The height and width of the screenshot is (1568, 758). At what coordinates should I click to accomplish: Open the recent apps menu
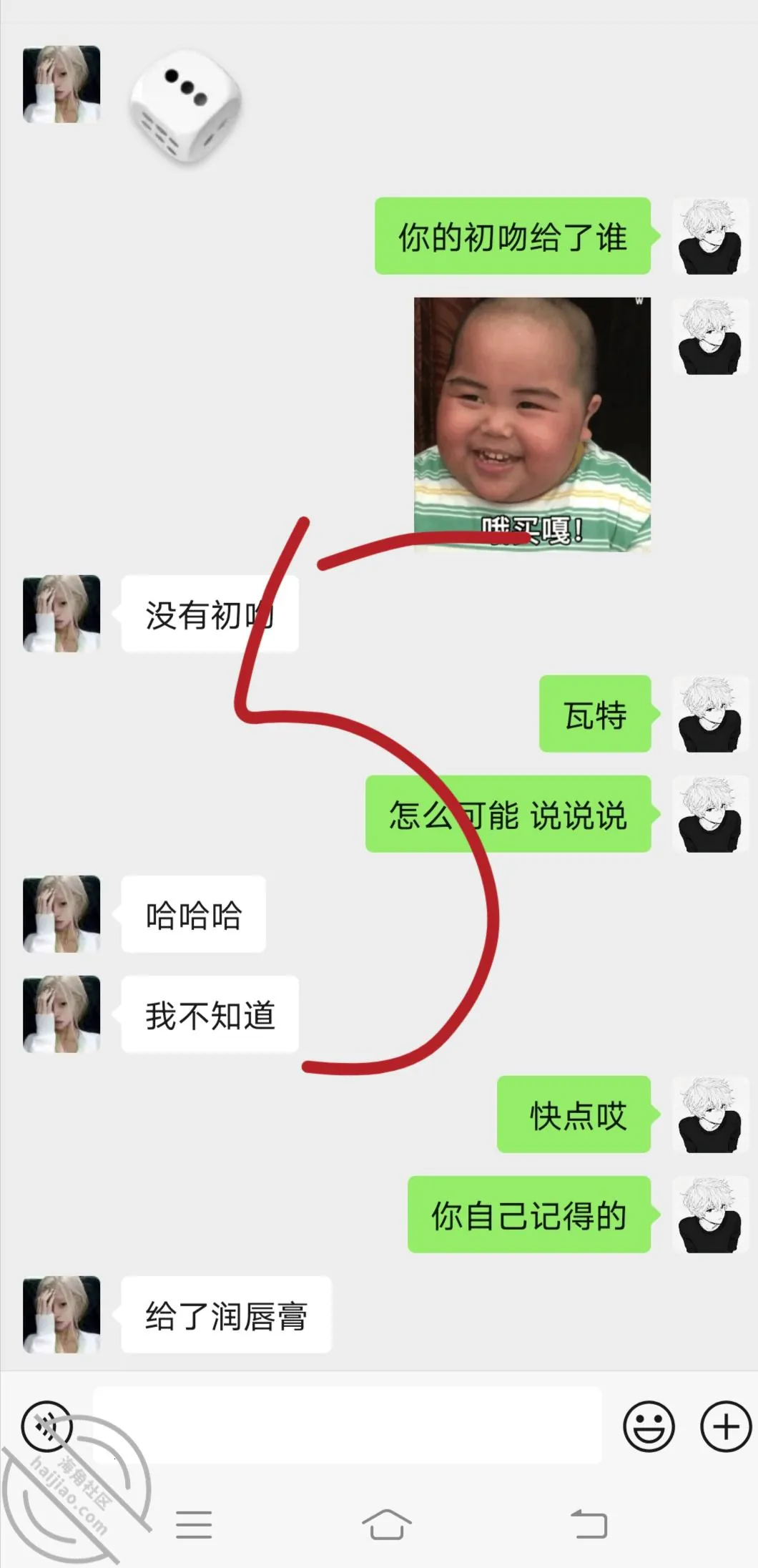click(x=194, y=1524)
